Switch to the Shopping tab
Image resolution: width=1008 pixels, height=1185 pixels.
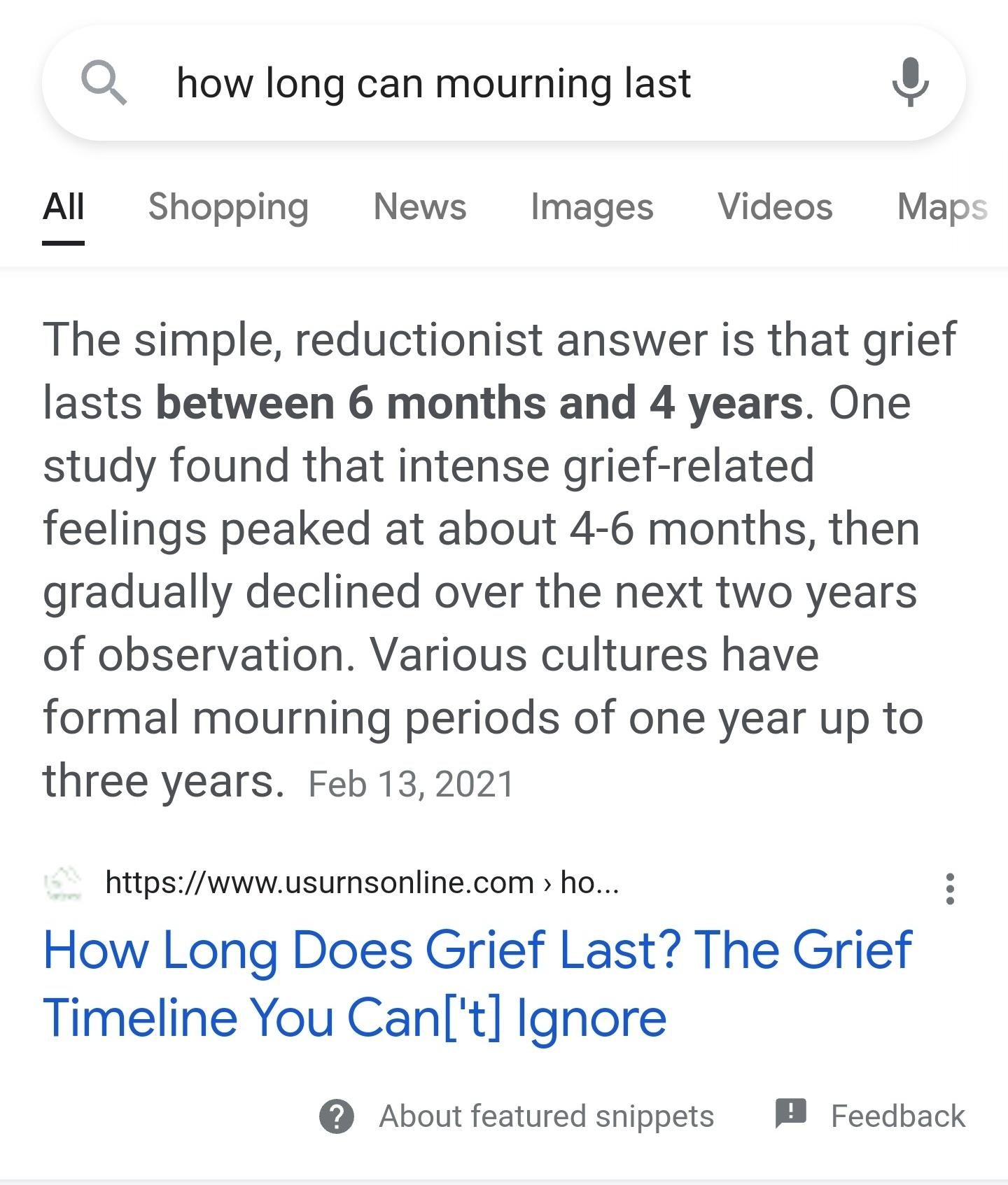click(228, 207)
